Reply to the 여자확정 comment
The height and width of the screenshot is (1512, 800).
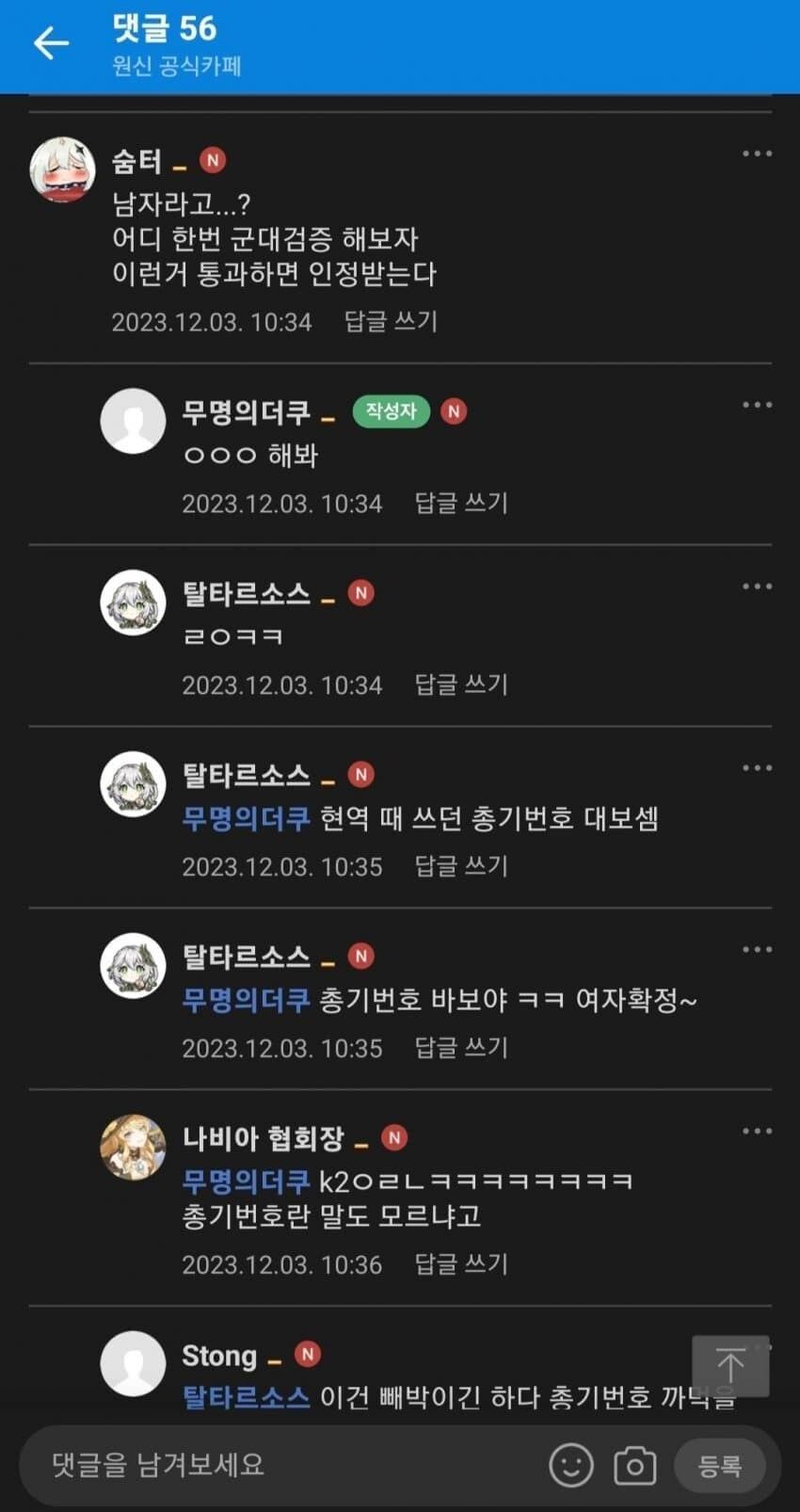(x=461, y=1049)
